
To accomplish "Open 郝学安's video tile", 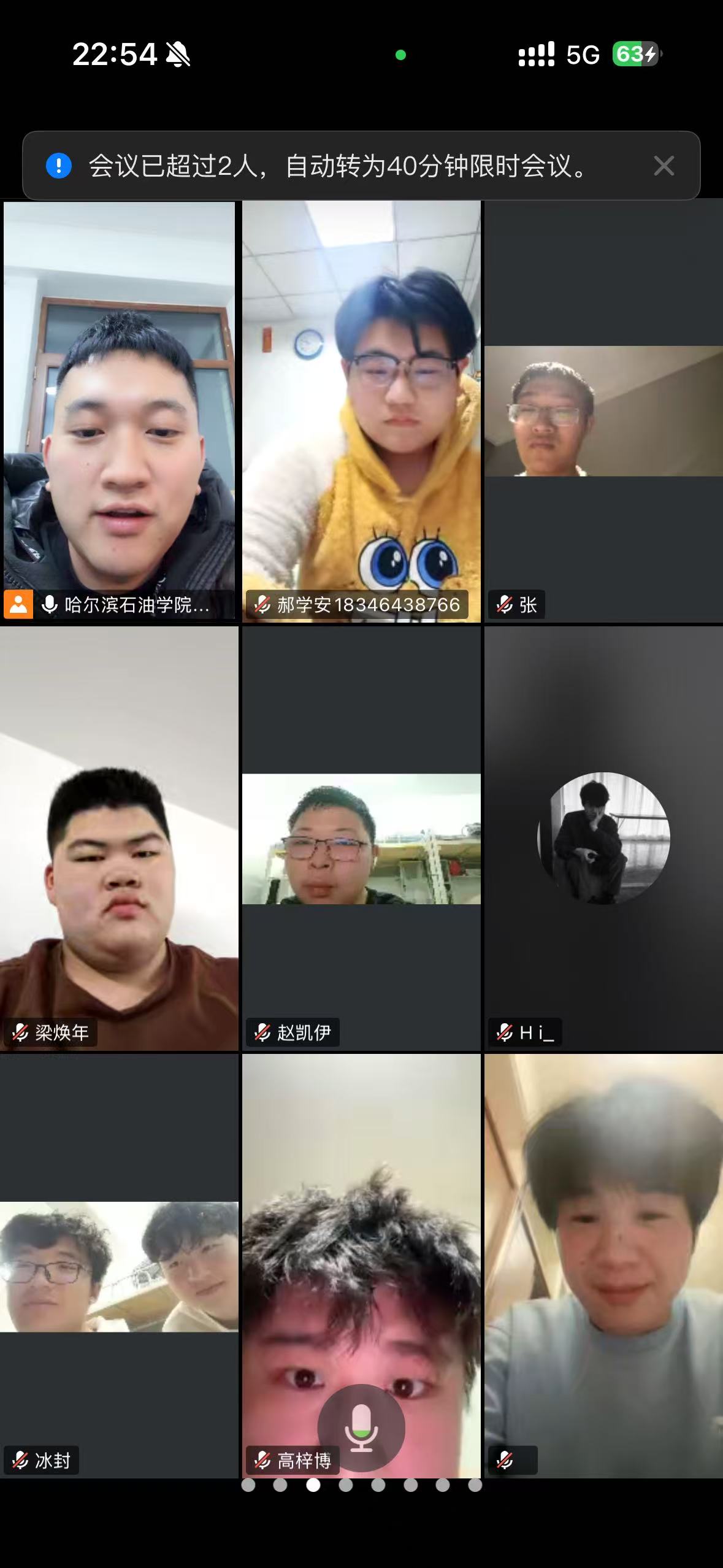I will coord(361,411).
